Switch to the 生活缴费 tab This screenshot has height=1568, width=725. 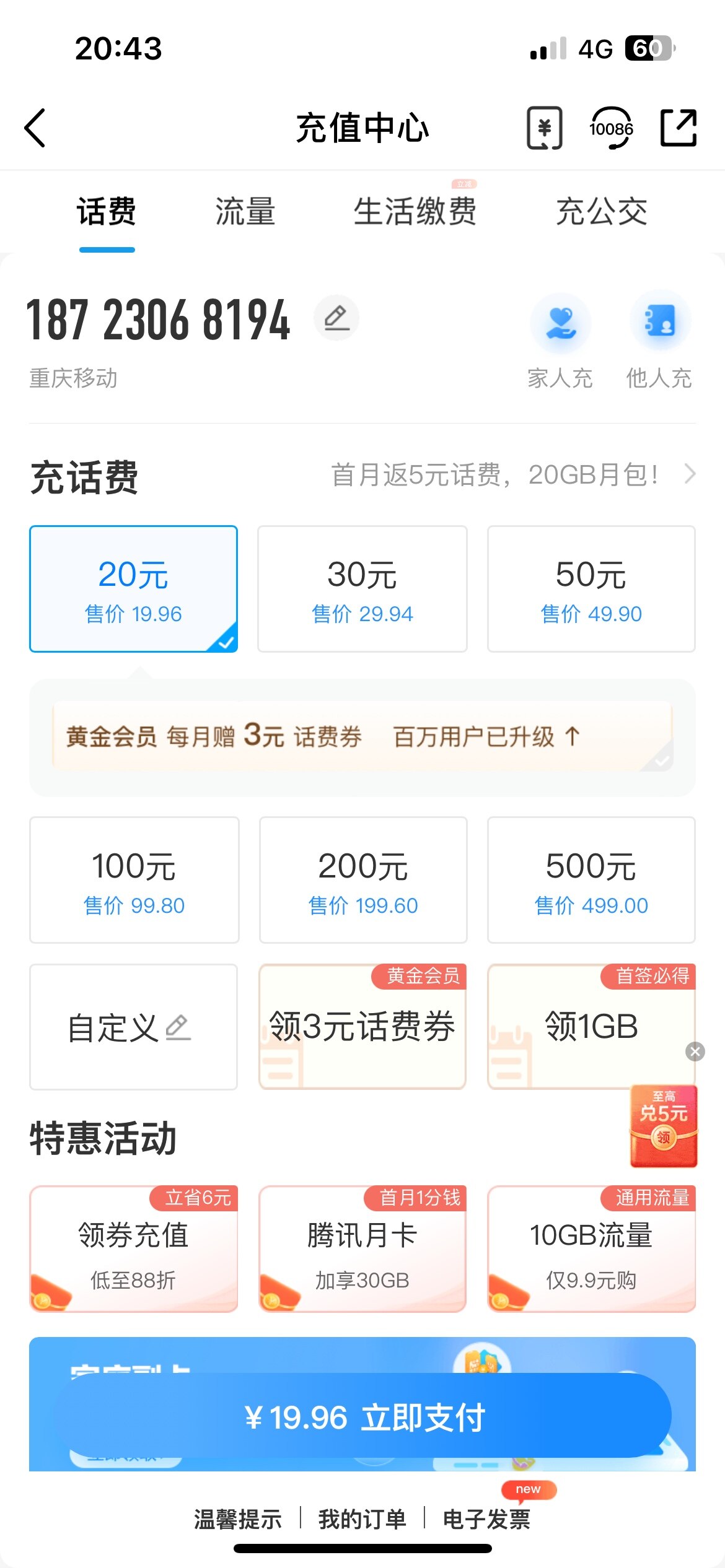(x=415, y=212)
